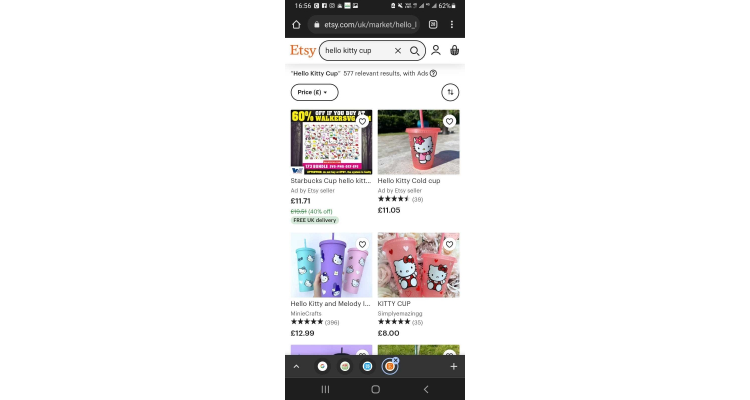
Task: Go to the browser home page
Action: pyautogui.click(x=296, y=24)
